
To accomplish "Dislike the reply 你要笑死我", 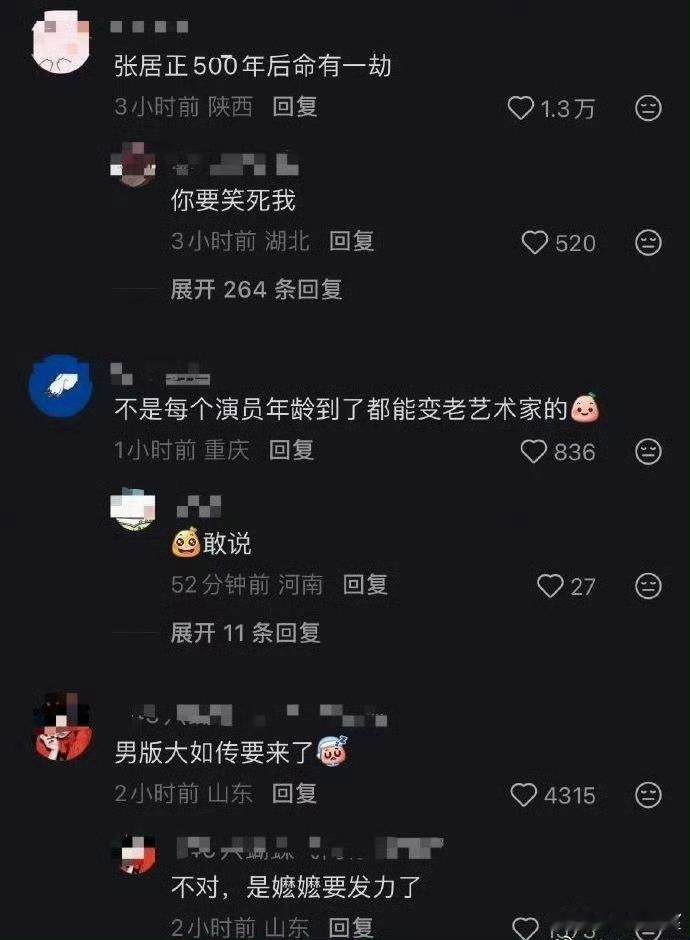I will (x=649, y=242).
